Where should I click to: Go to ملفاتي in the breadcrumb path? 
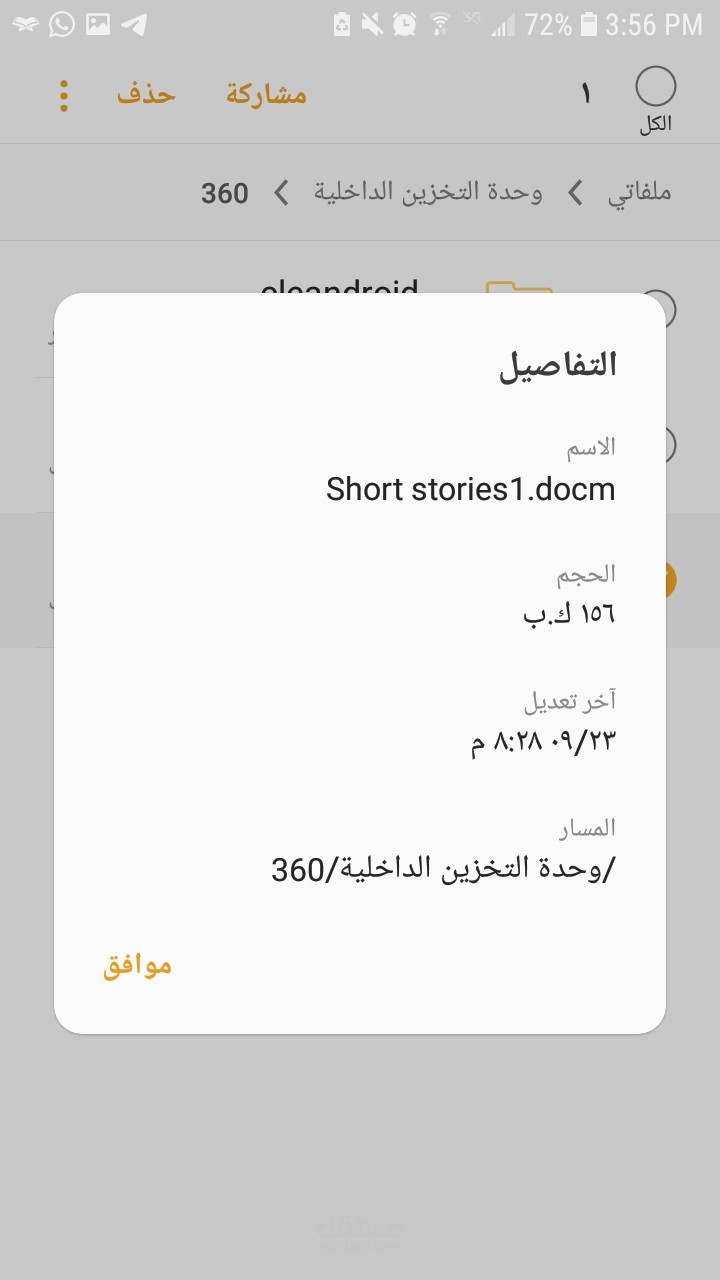[639, 192]
